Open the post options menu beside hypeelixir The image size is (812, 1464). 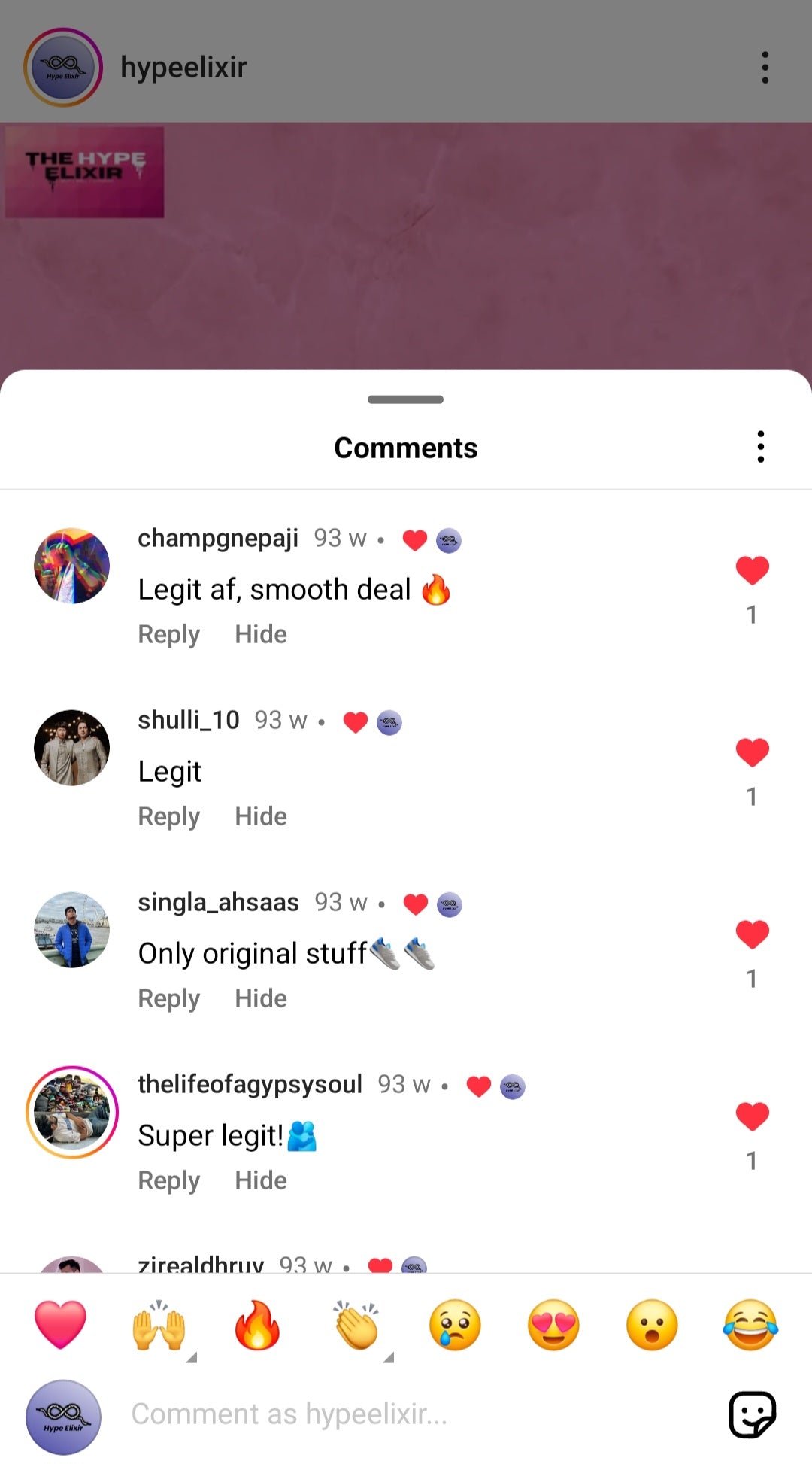[765, 67]
